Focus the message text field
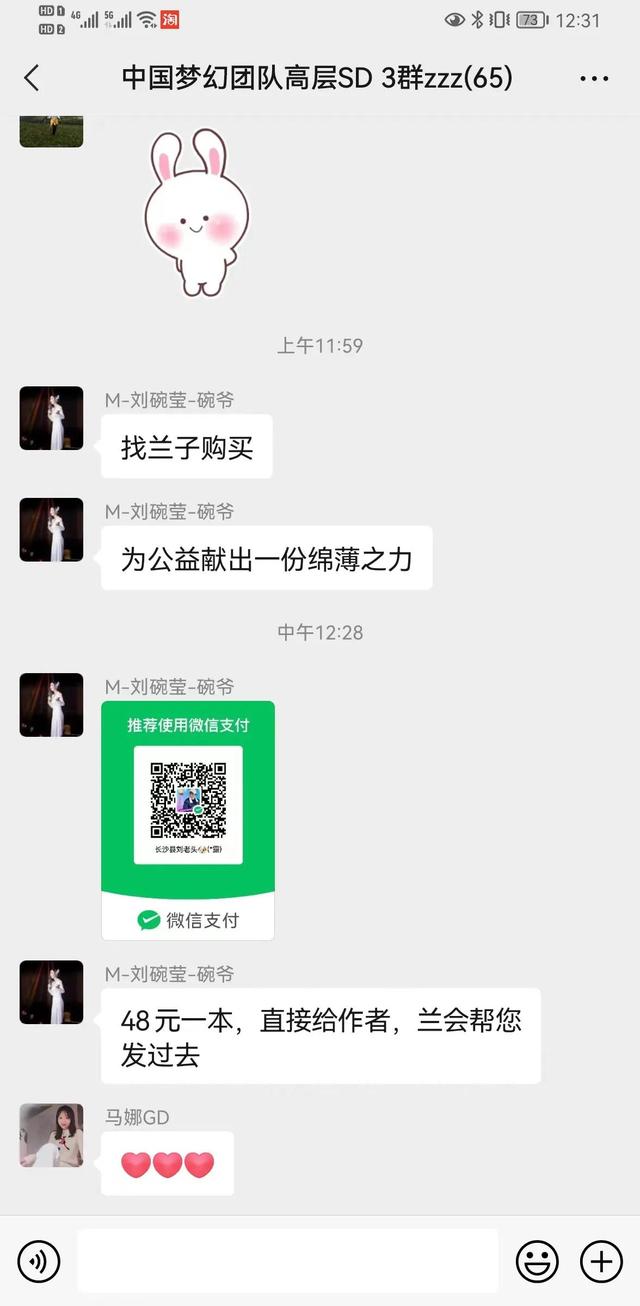The image size is (640, 1306). pos(287,1261)
